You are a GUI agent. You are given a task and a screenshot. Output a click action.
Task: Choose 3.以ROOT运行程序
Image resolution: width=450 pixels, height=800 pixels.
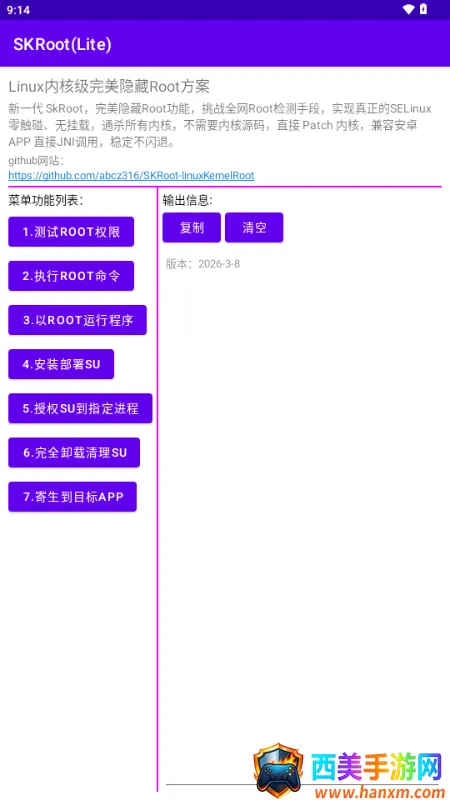click(x=78, y=320)
